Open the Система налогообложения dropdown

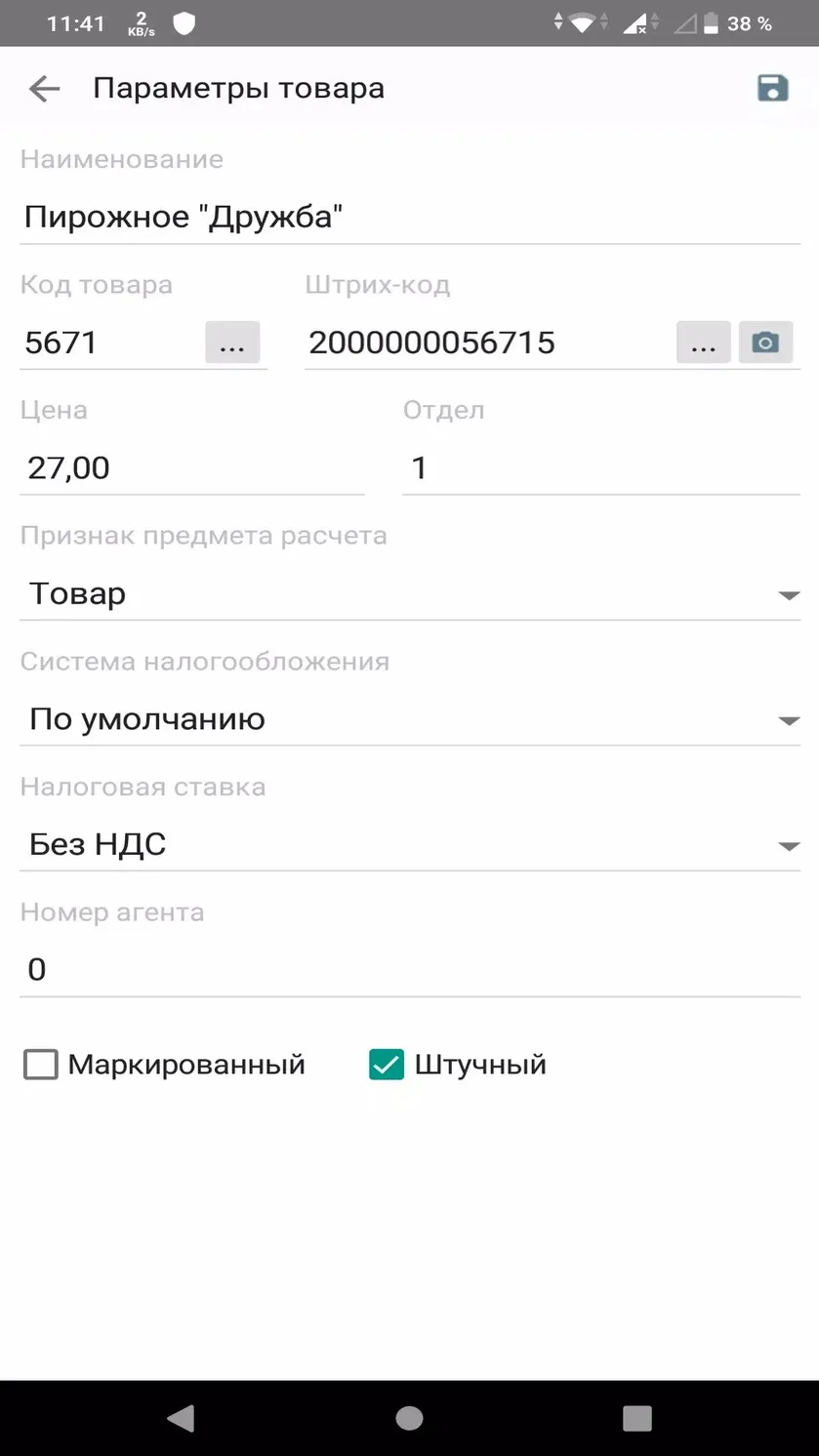(x=410, y=719)
